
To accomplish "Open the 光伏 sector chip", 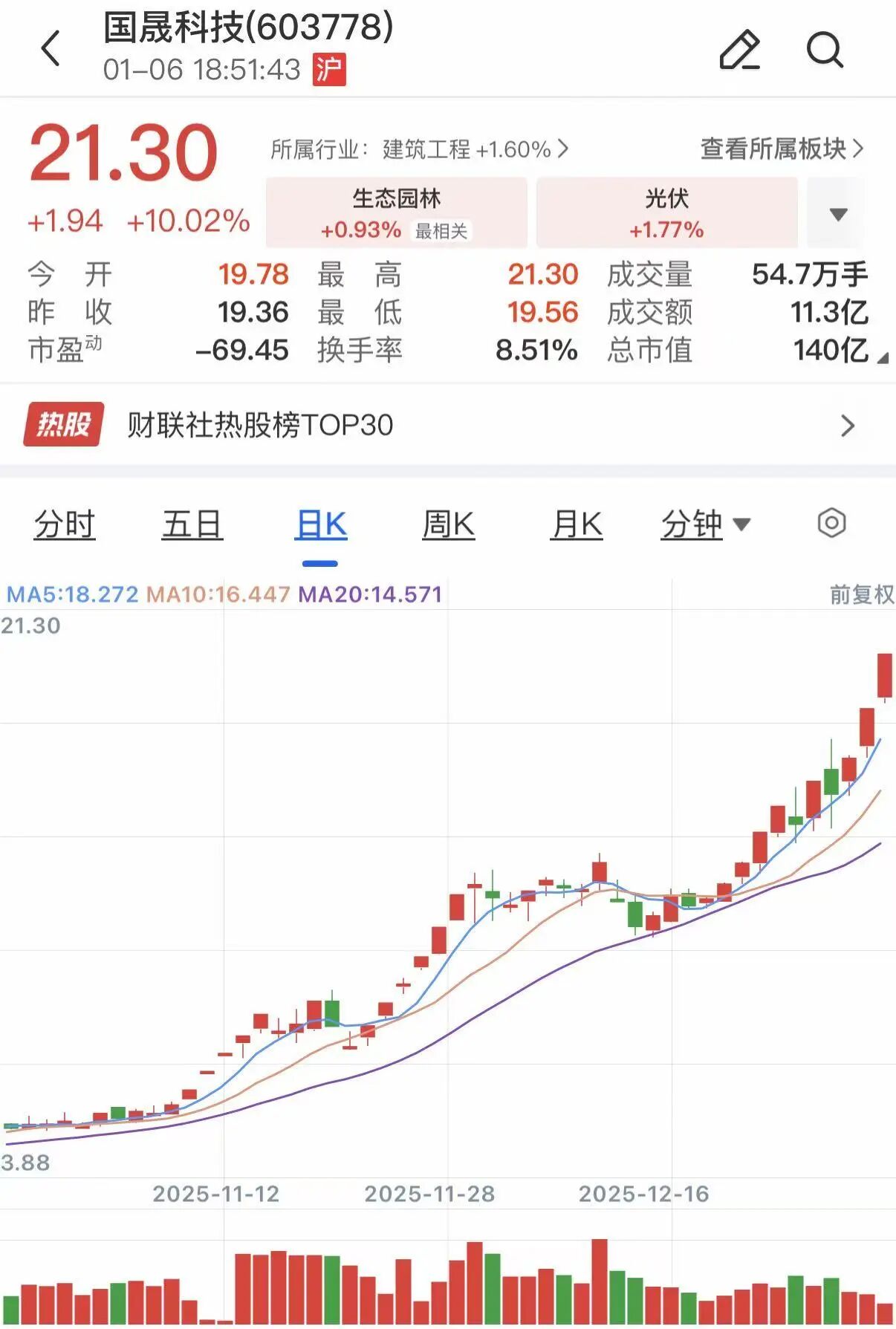I will [x=666, y=212].
